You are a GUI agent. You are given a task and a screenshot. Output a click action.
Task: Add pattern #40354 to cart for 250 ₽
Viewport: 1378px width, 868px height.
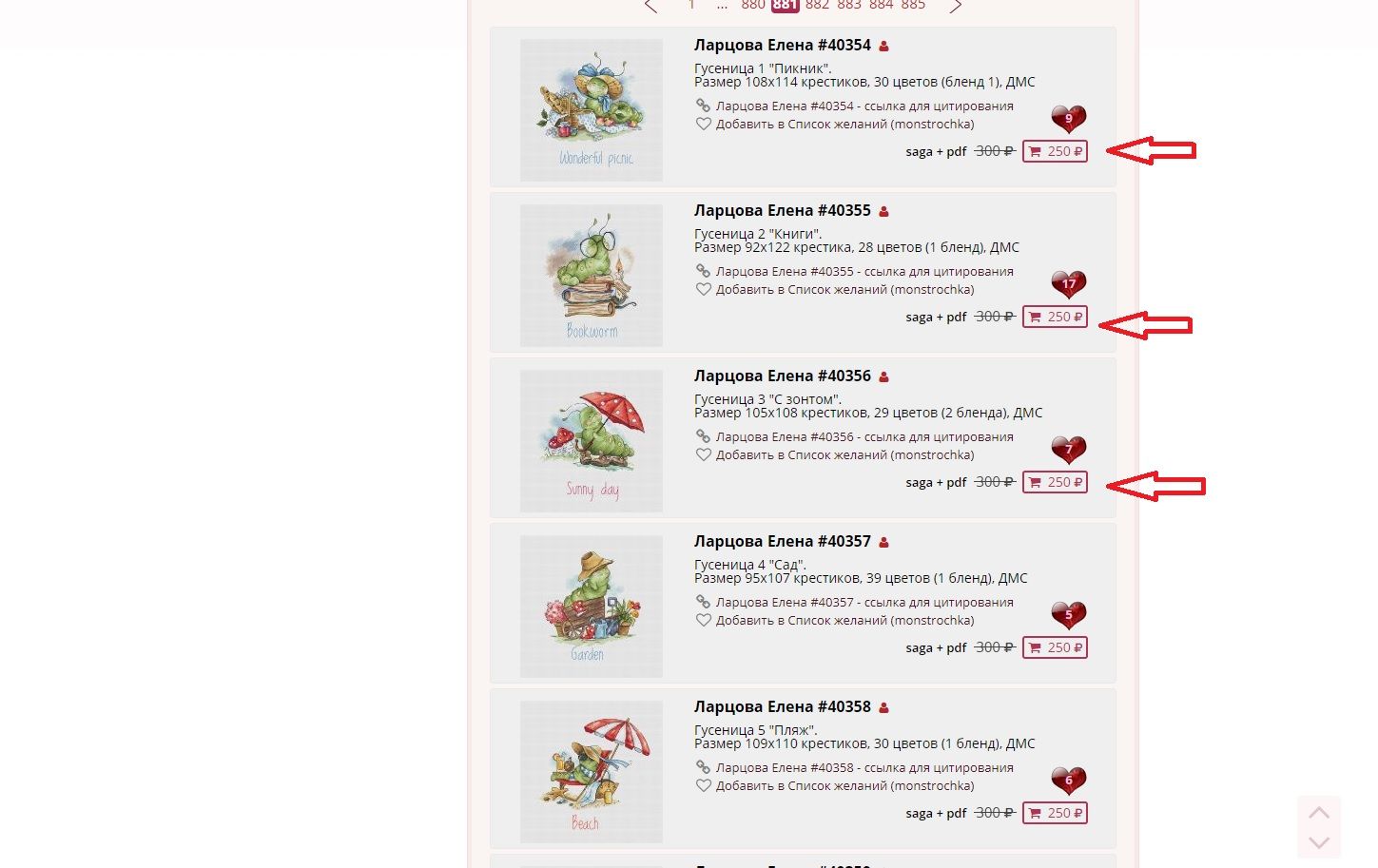tap(1055, 151)
